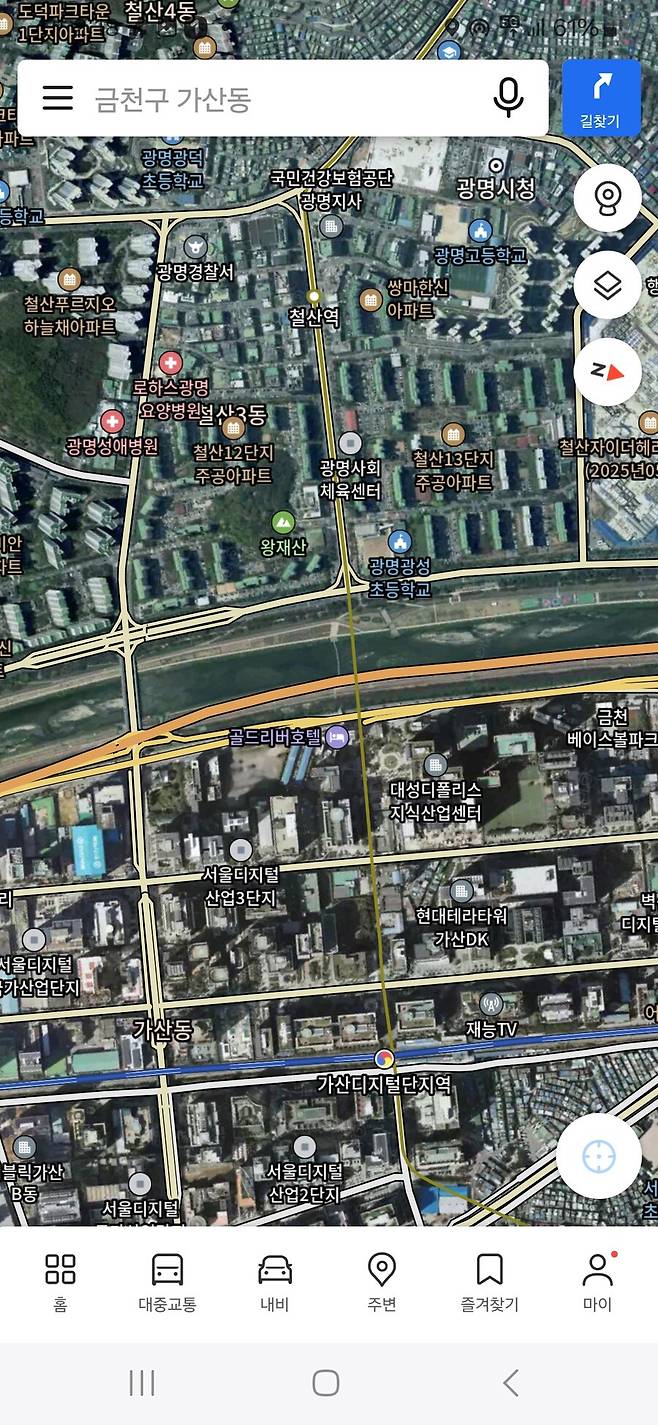
Task: Tap the search field showing 금천구 가산동
Action: click(280, 98)
